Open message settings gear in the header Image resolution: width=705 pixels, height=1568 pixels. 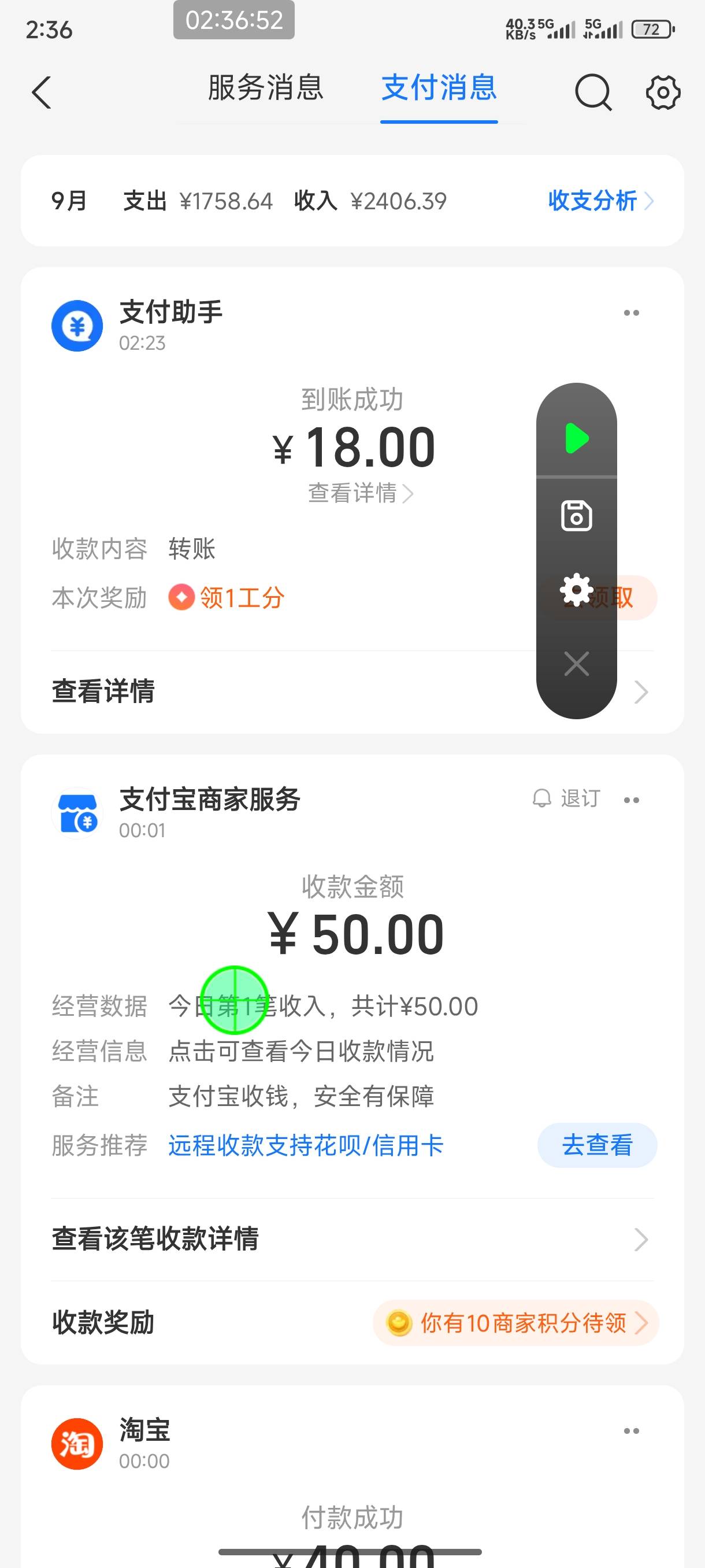tap(662, 93)
